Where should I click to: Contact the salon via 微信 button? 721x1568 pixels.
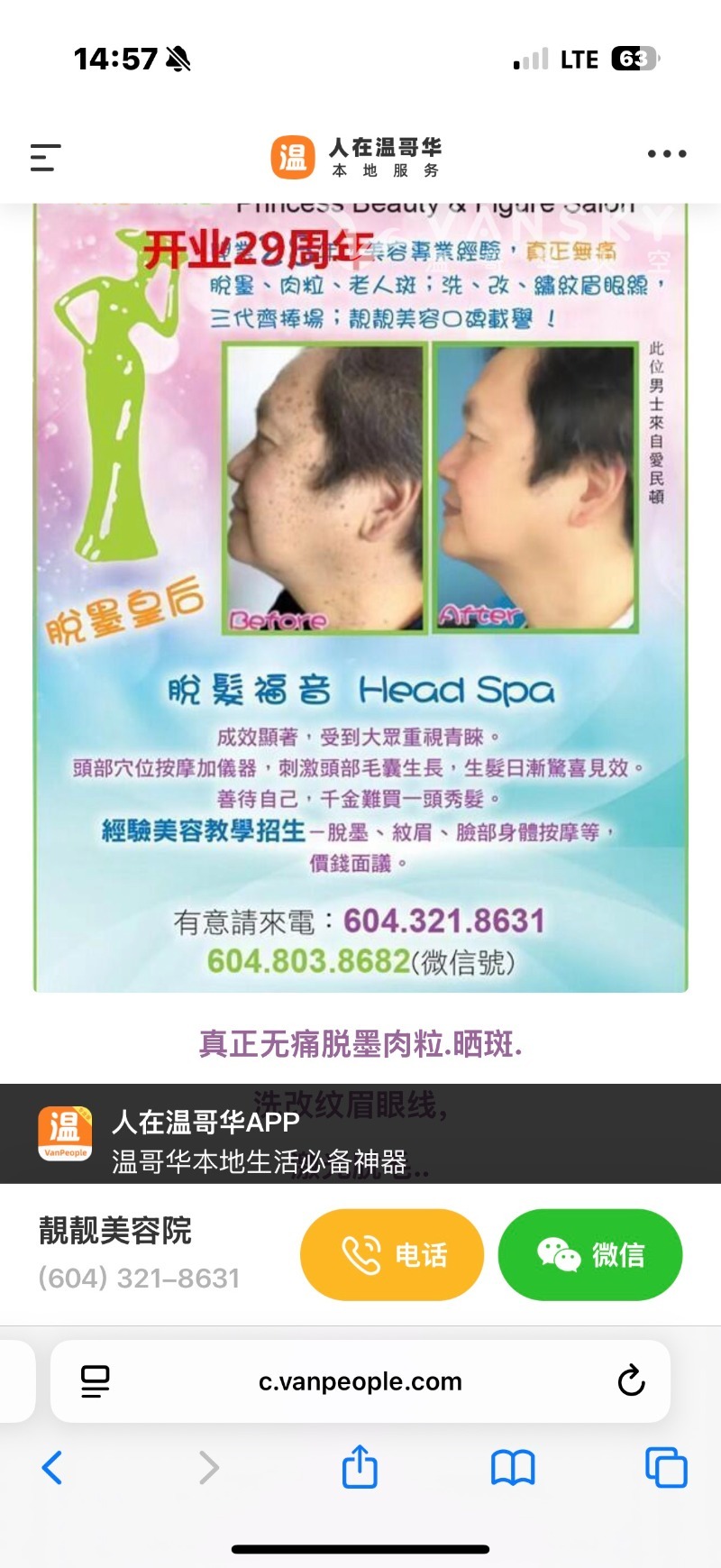590,1254
